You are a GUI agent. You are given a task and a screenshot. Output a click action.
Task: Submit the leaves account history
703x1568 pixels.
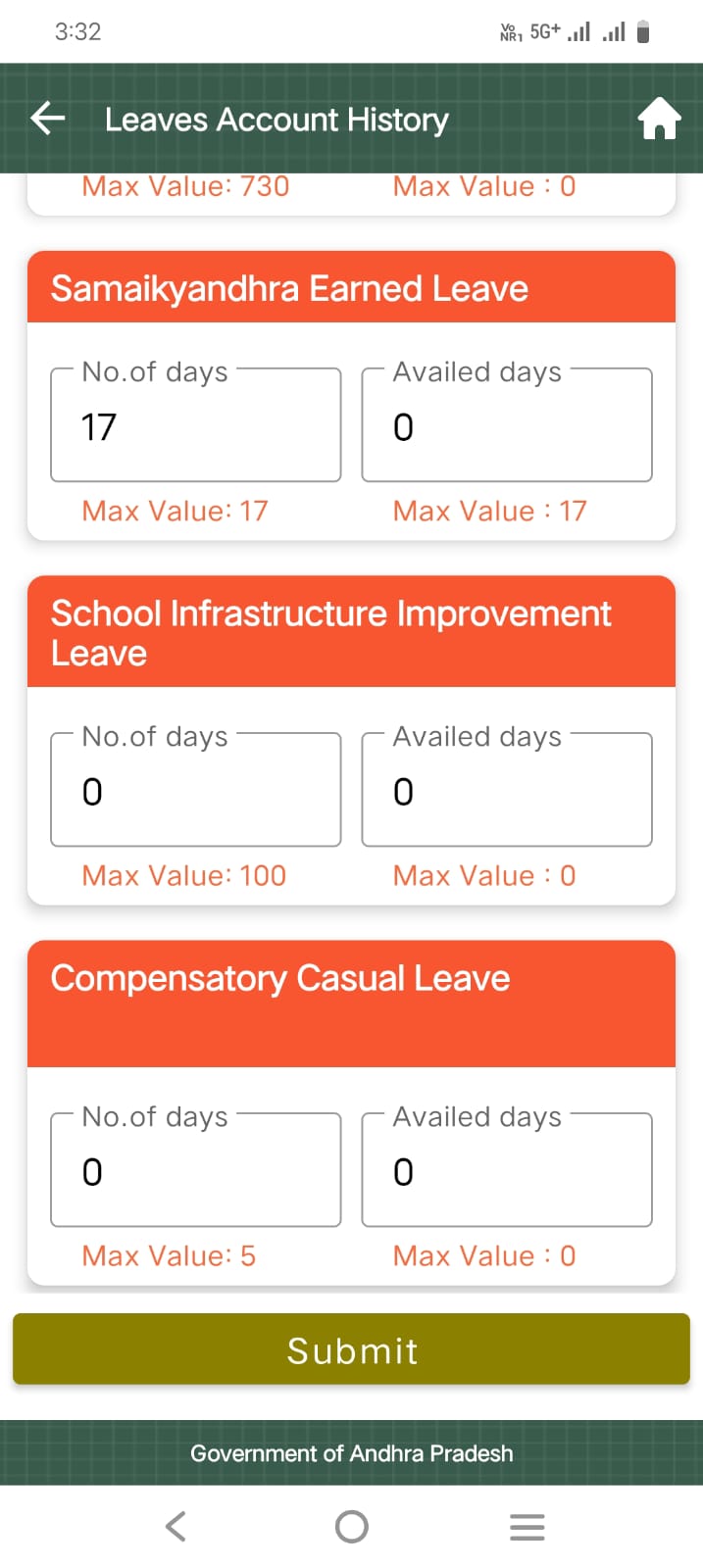(x=351, y=1349)
